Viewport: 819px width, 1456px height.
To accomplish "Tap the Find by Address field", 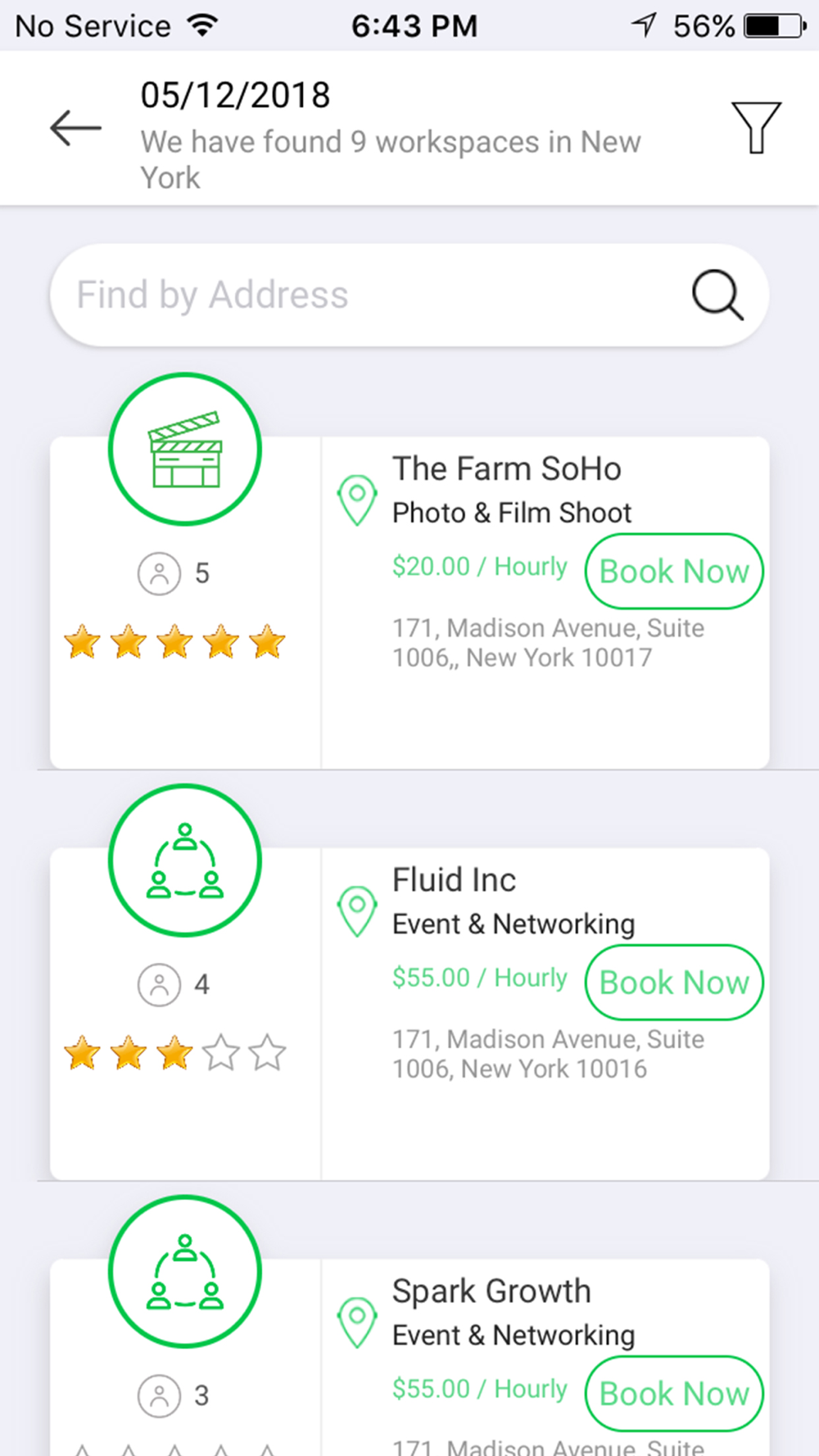I will pos(409,295).
